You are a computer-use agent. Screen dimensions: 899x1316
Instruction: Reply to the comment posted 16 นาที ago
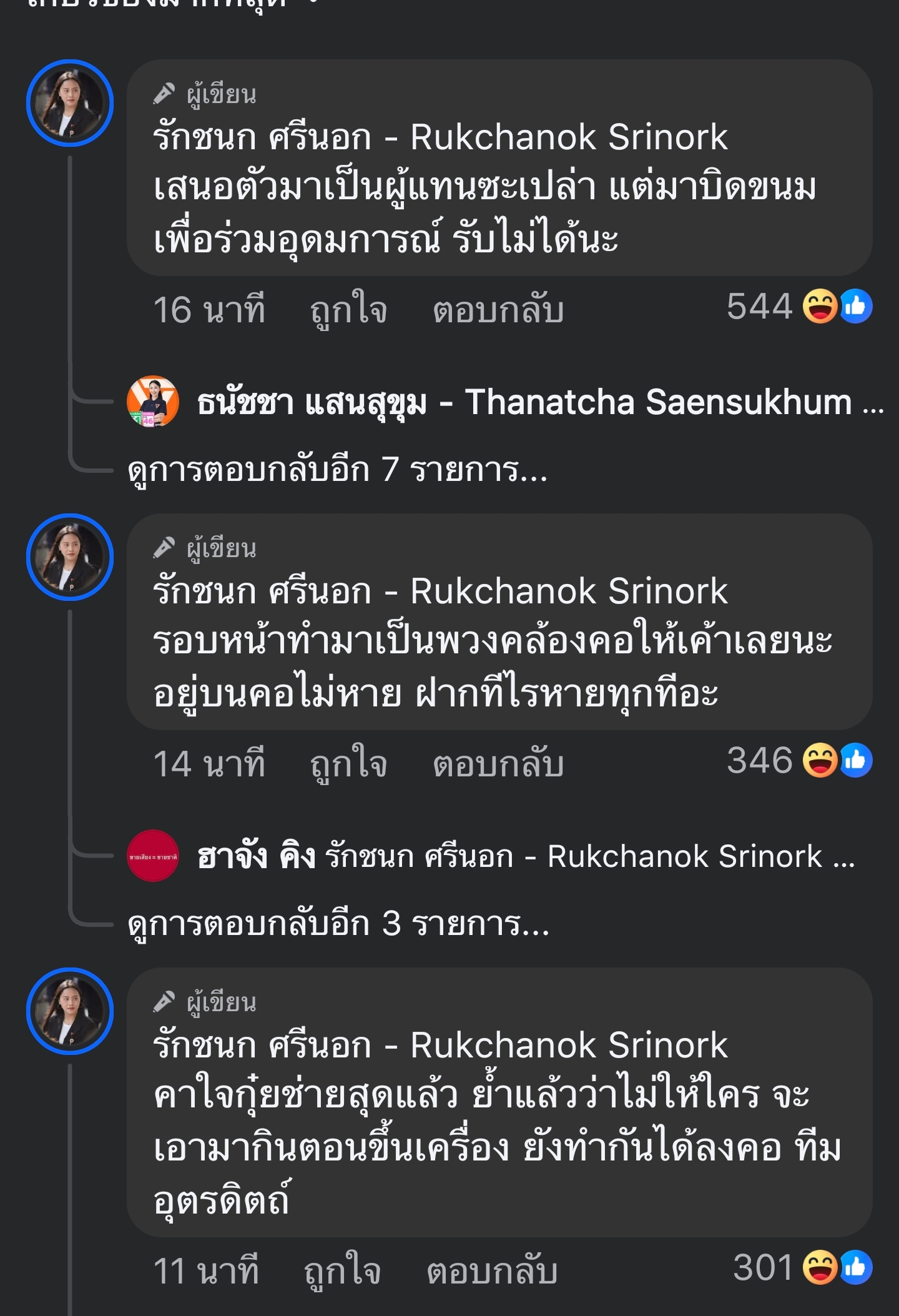click(498, 310)
